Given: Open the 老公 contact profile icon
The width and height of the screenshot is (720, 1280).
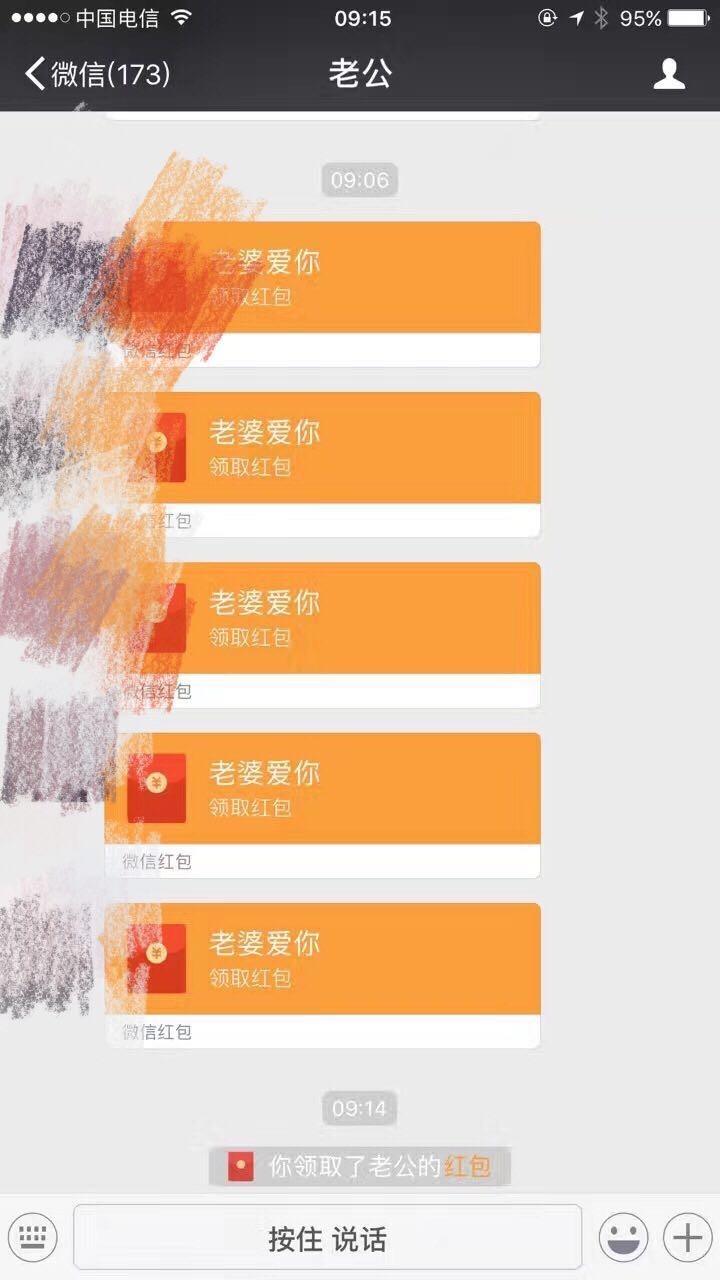Looking at the screenshot, I should click(x=669, y=74).
